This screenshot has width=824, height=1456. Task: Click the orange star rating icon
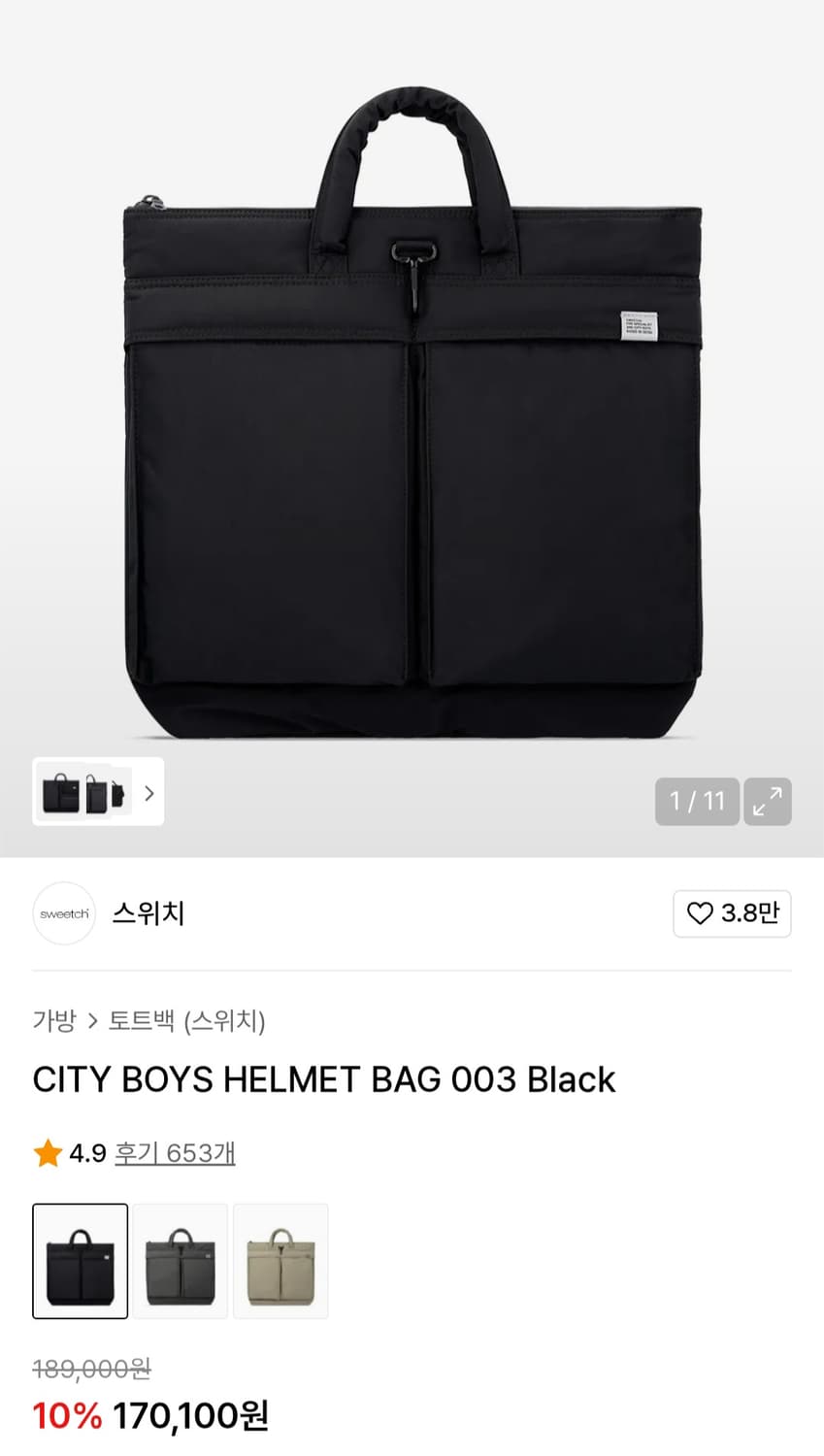click(46, 1152)
